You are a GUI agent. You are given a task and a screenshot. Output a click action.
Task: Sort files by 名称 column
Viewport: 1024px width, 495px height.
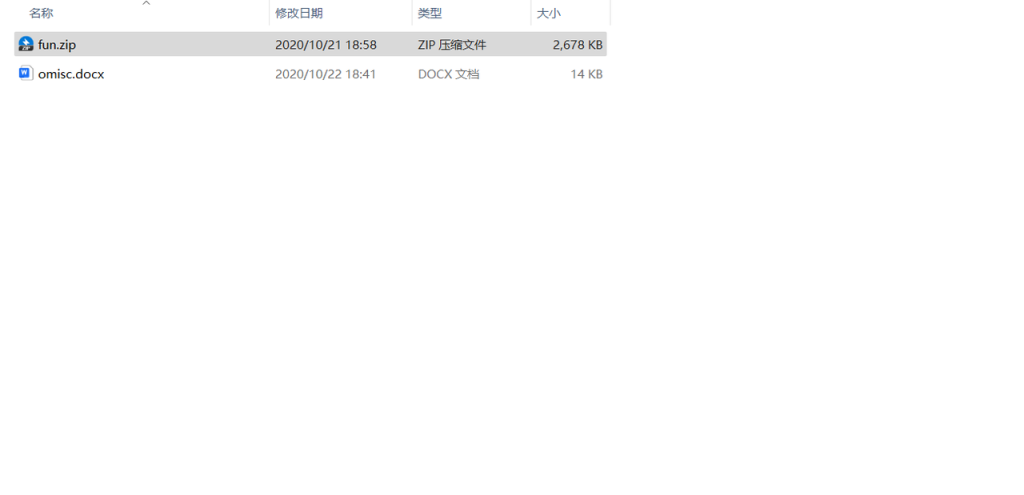click(41, 13)
